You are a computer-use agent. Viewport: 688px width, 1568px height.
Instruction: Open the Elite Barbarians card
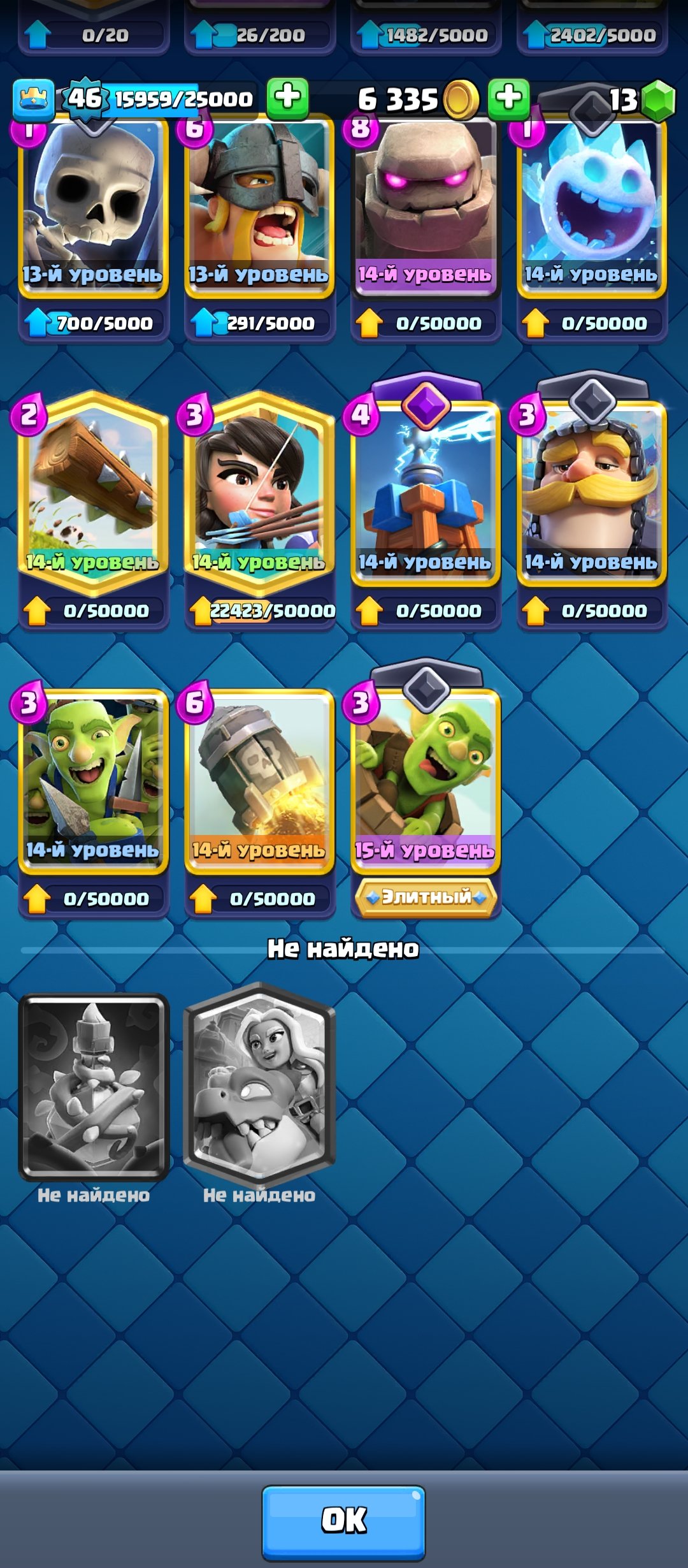coord(259,204)
